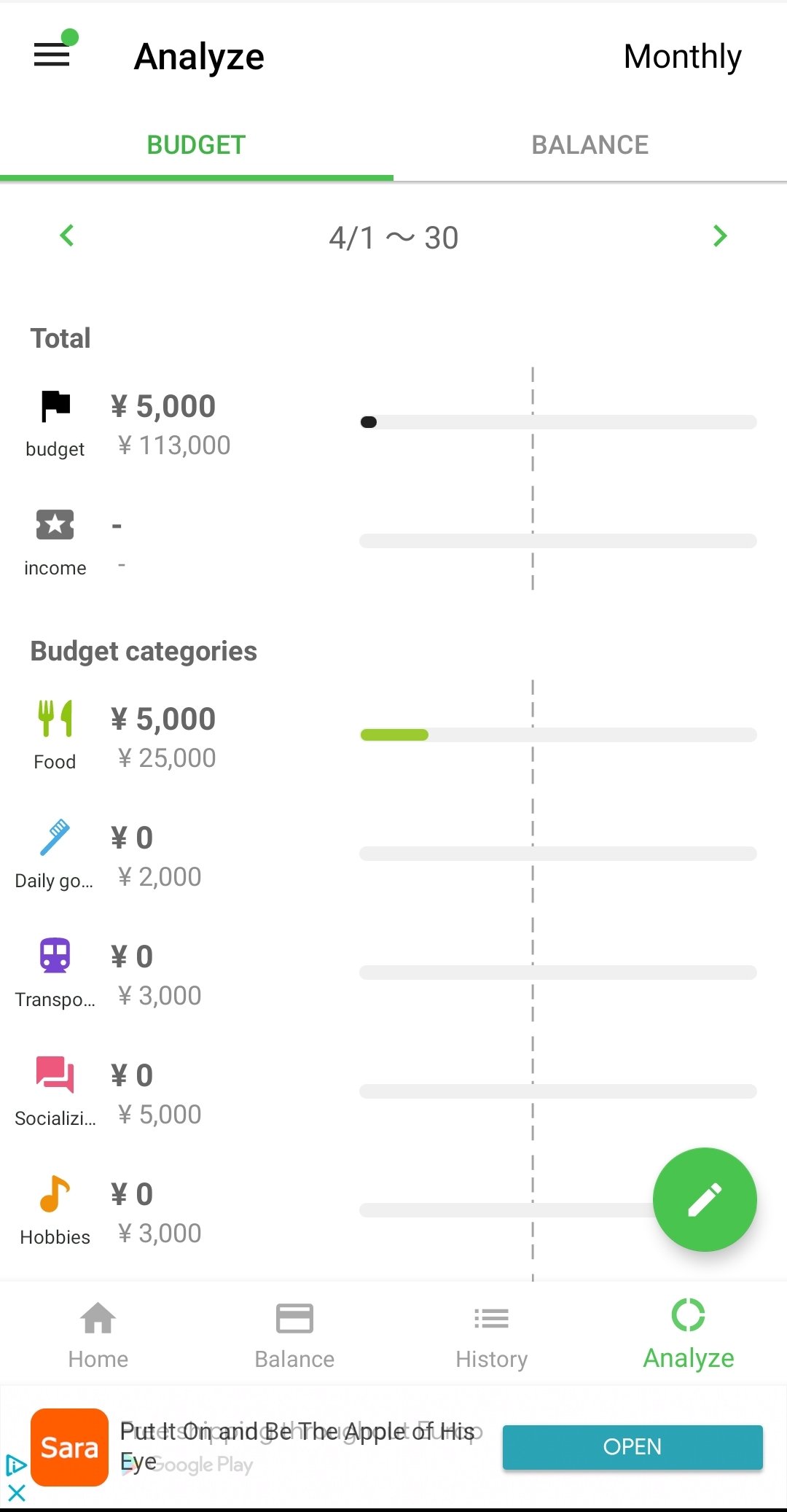Switch to the BALANCE tab

click(590, 145)
